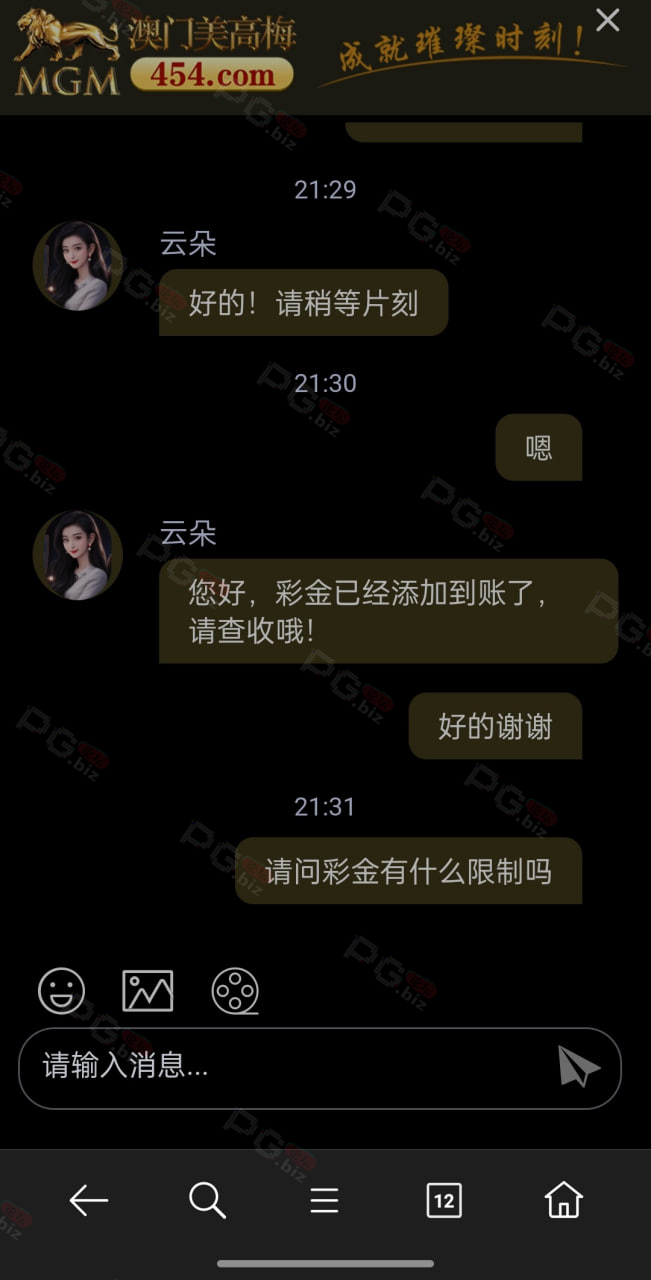The width and height of the screenshot is (651, 1280).
Task: Attach an image to the chat
Action: tap(148, 991)
